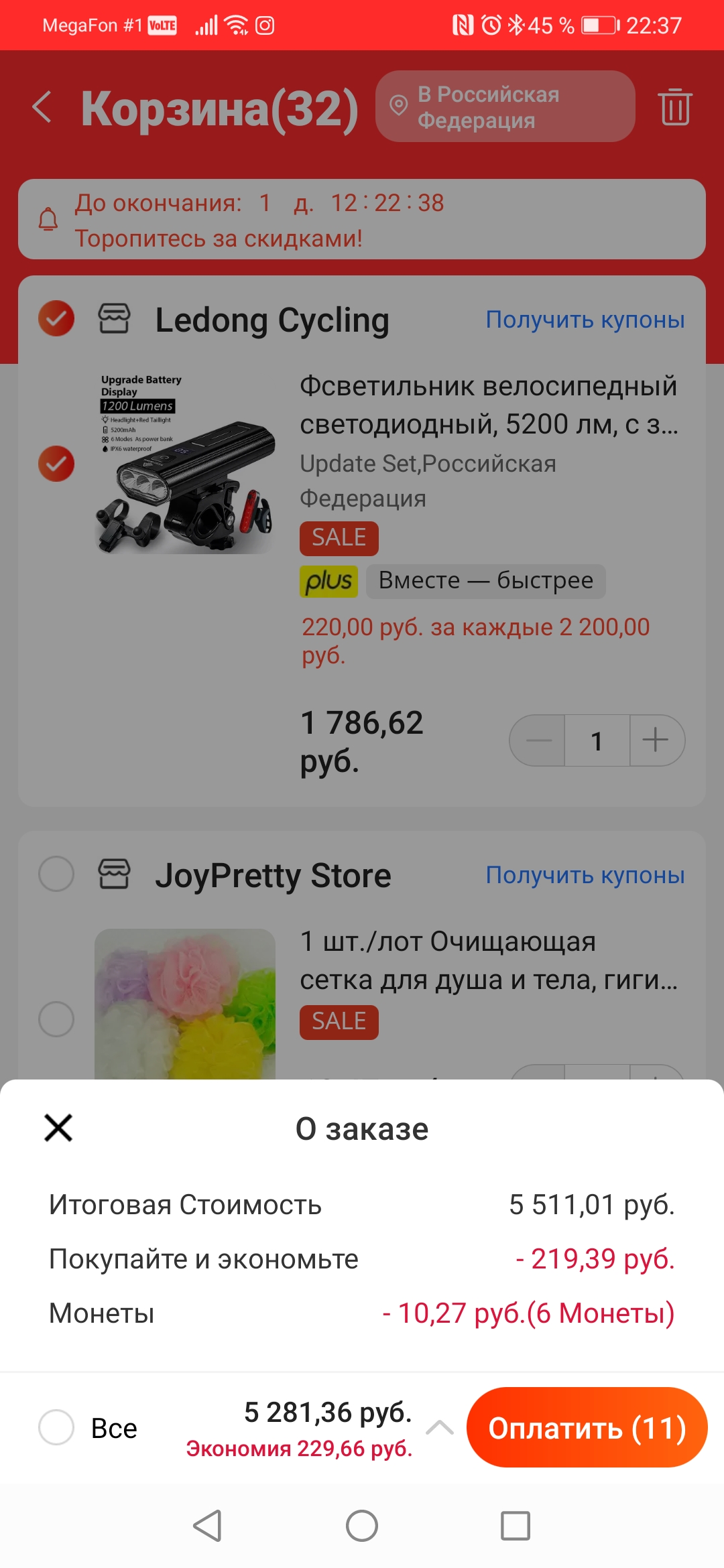724x1568 pixels.
Task: Change delivery location Российская Федерация
Action: click(x=505, y=107)
